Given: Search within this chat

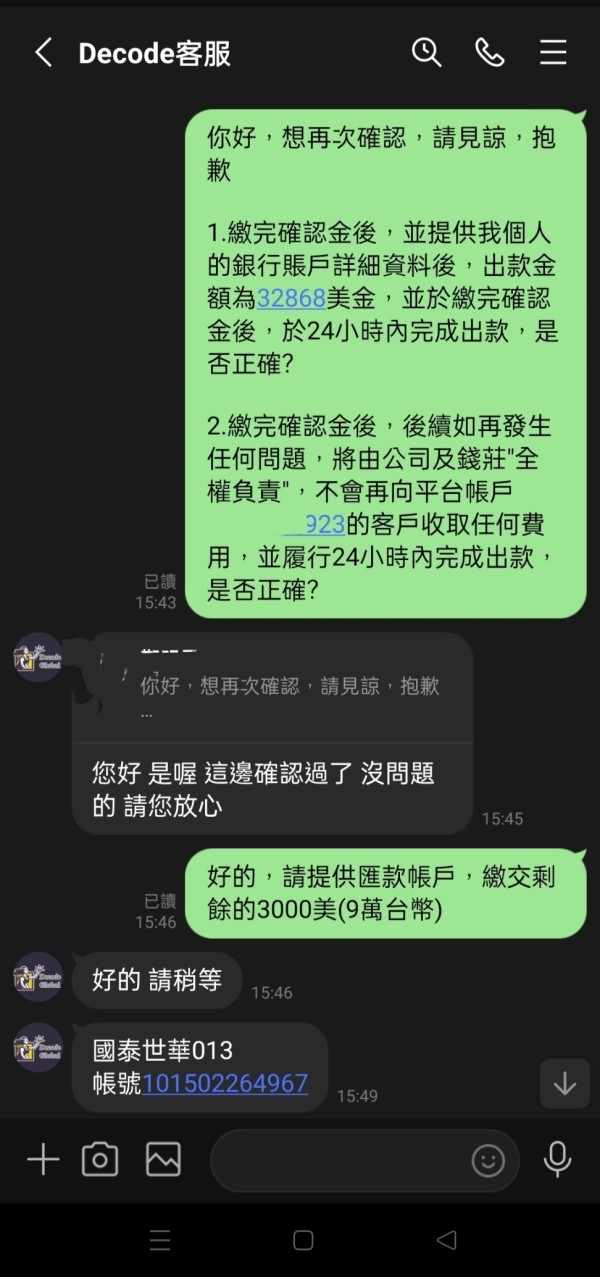Looking at the screenshot, I should click(427, 53).
